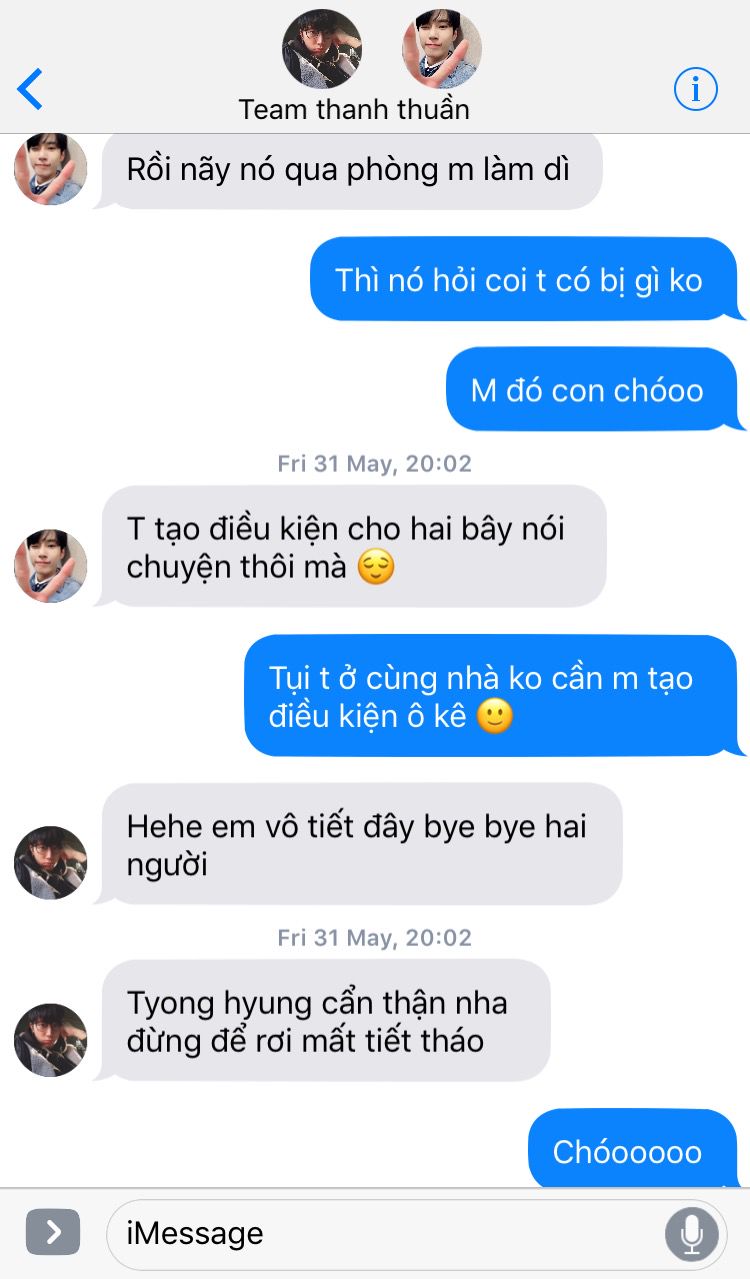Open the group details info button
This screenshot has width=750, height=1279.
696,90
